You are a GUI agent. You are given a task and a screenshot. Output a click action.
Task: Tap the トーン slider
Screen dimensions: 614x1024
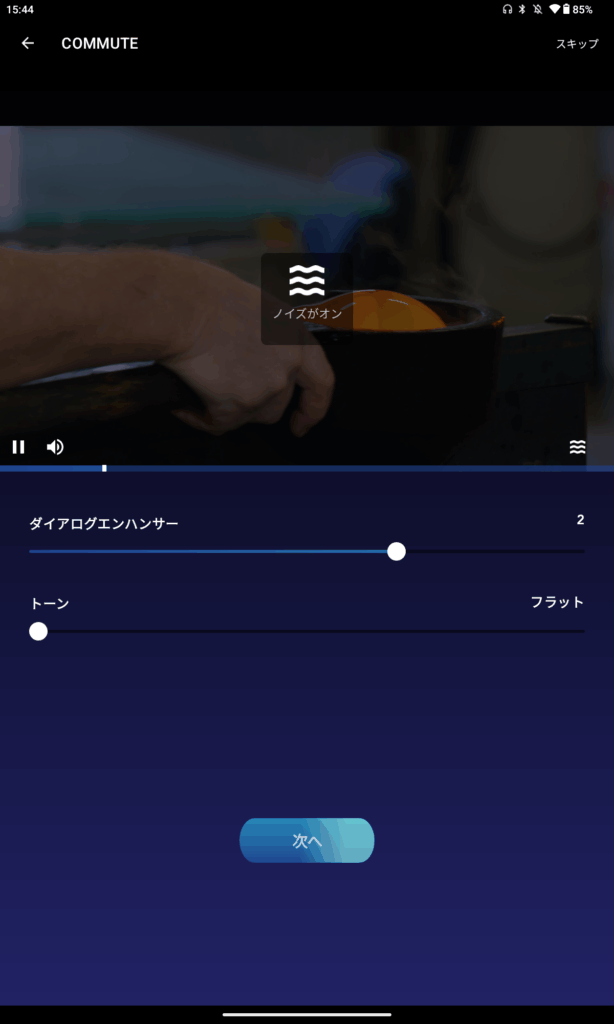click(306, 631)
